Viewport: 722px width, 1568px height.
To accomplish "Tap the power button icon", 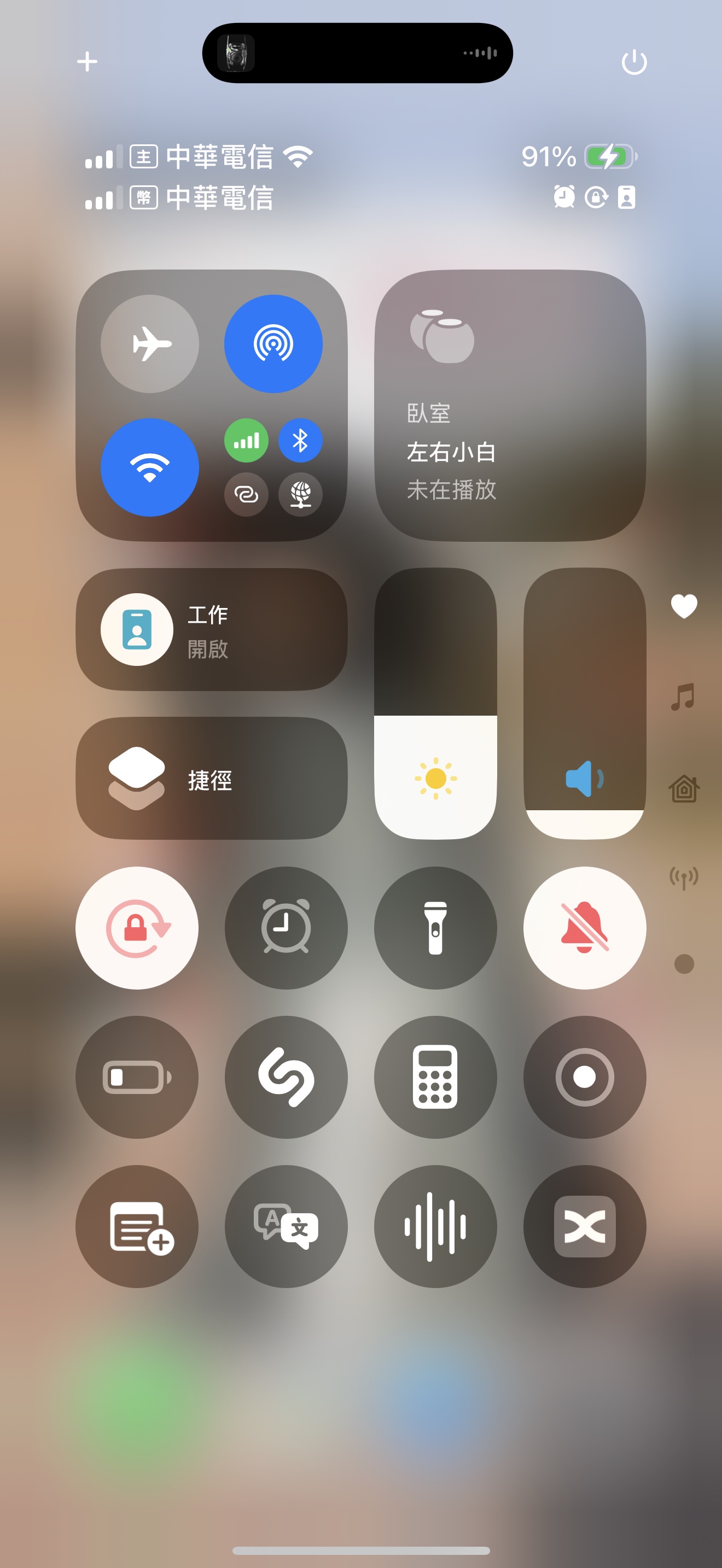I will point(634,62).
